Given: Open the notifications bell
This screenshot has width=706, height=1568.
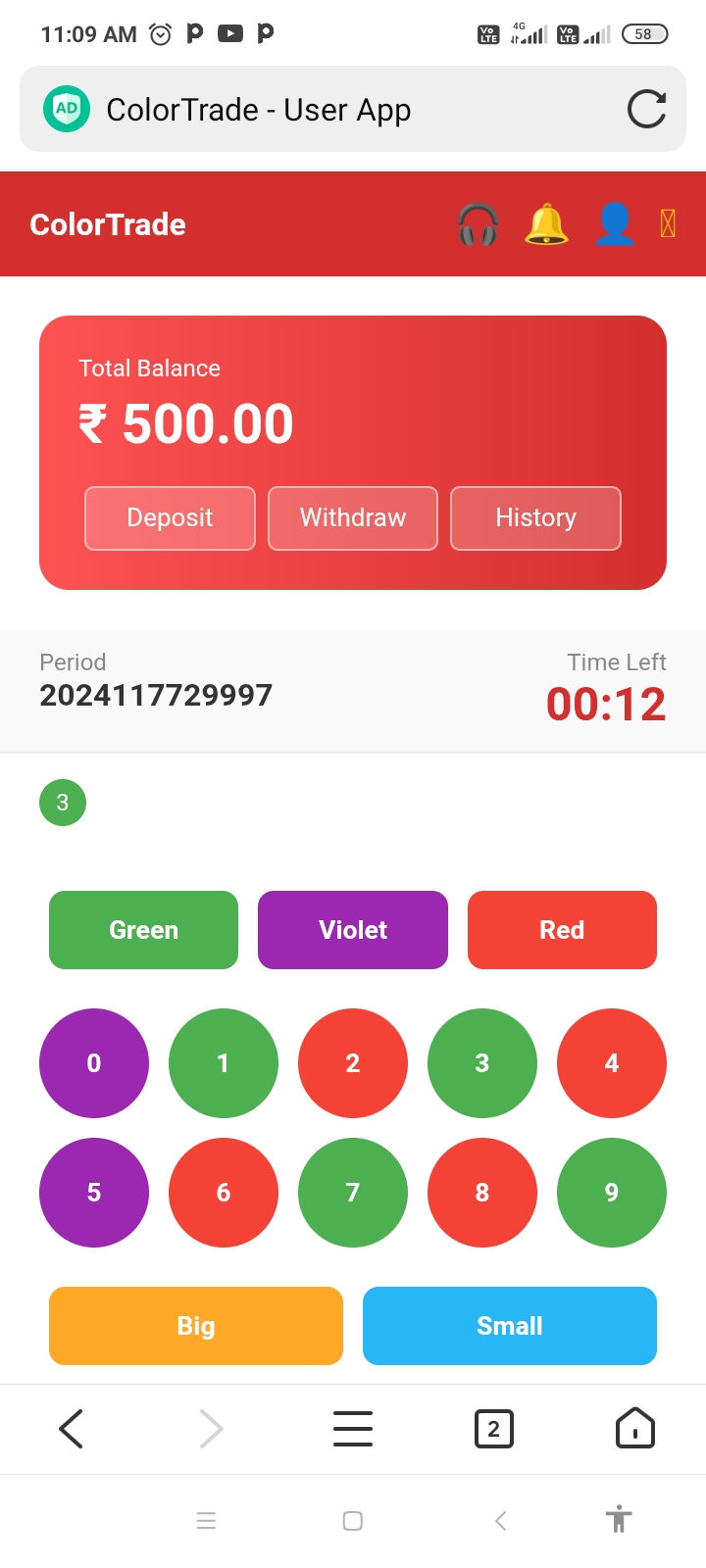Looking at the screenshot, I should point(546,224).
